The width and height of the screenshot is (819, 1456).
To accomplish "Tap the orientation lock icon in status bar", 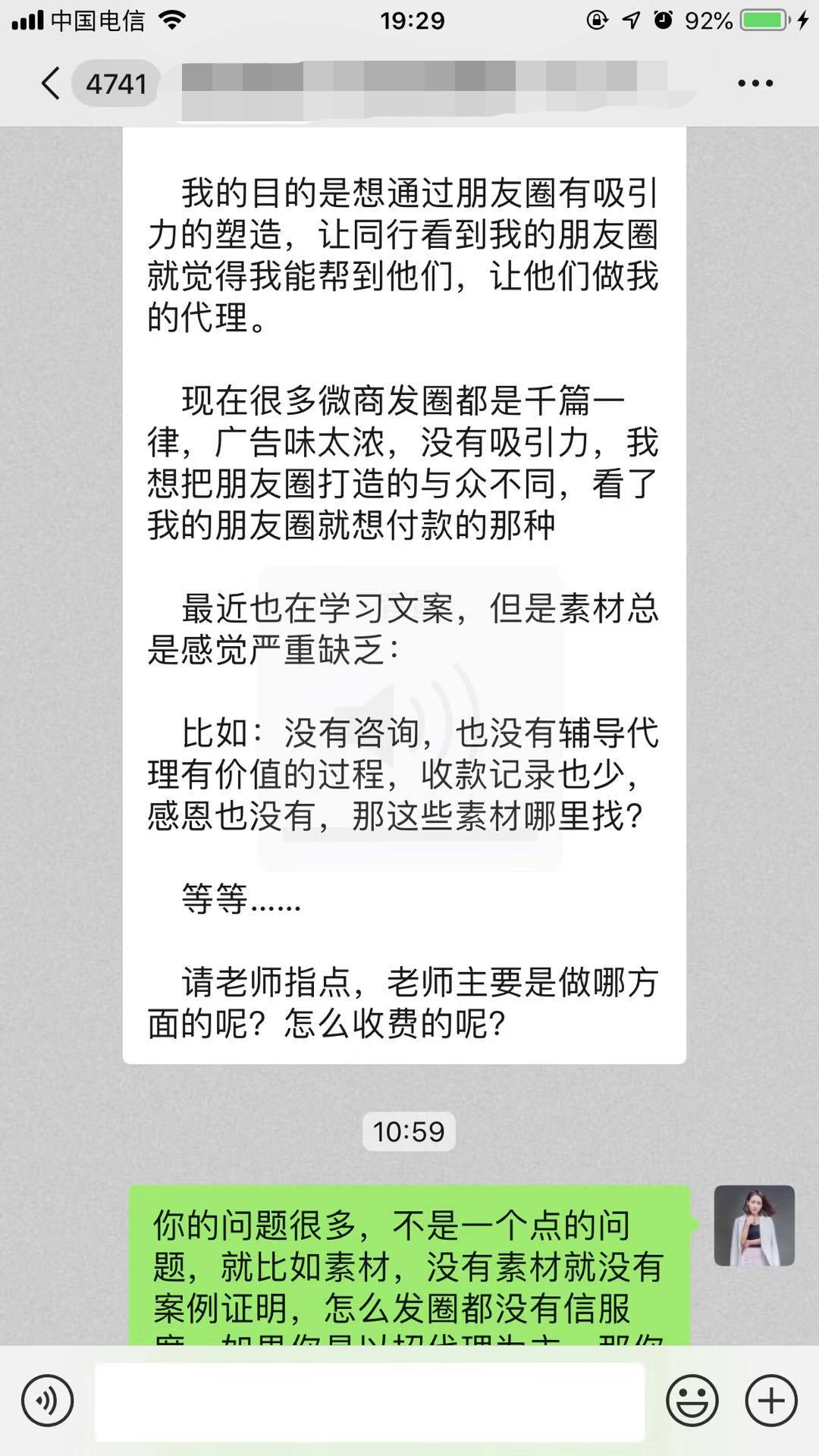I will [598, 20].
